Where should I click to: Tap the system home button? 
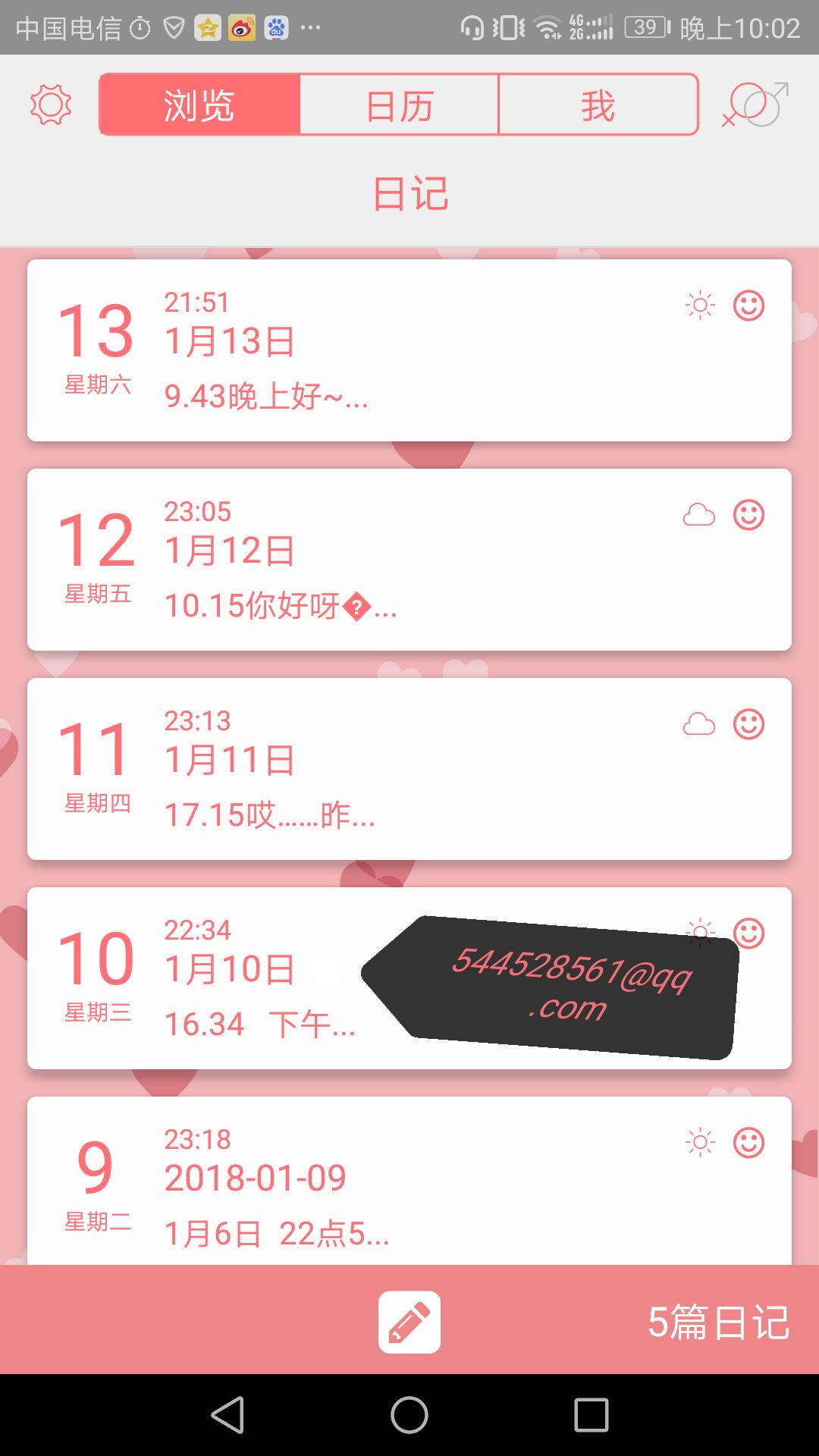[x=409, y=1415]
